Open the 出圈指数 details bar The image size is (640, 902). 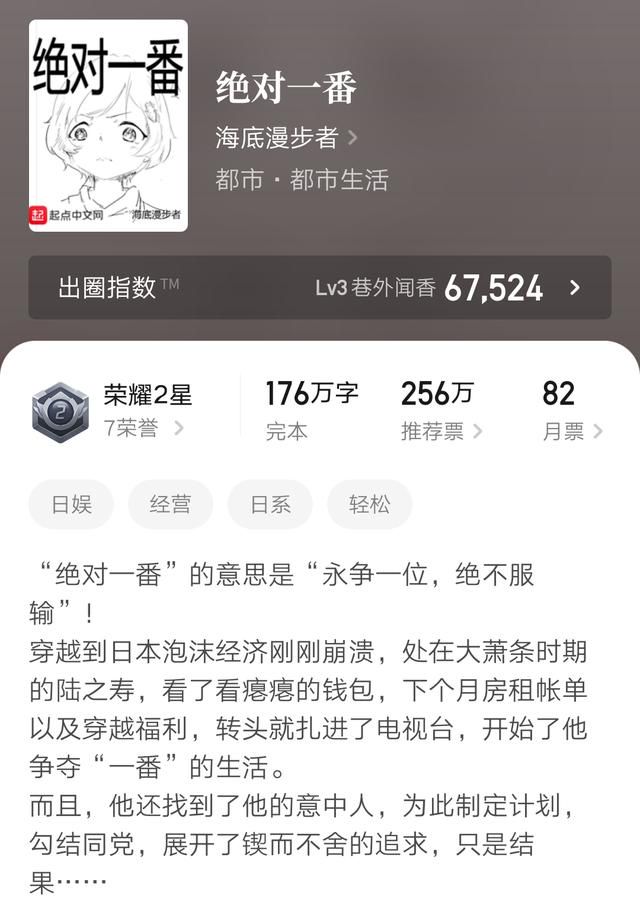pos(319,288)
